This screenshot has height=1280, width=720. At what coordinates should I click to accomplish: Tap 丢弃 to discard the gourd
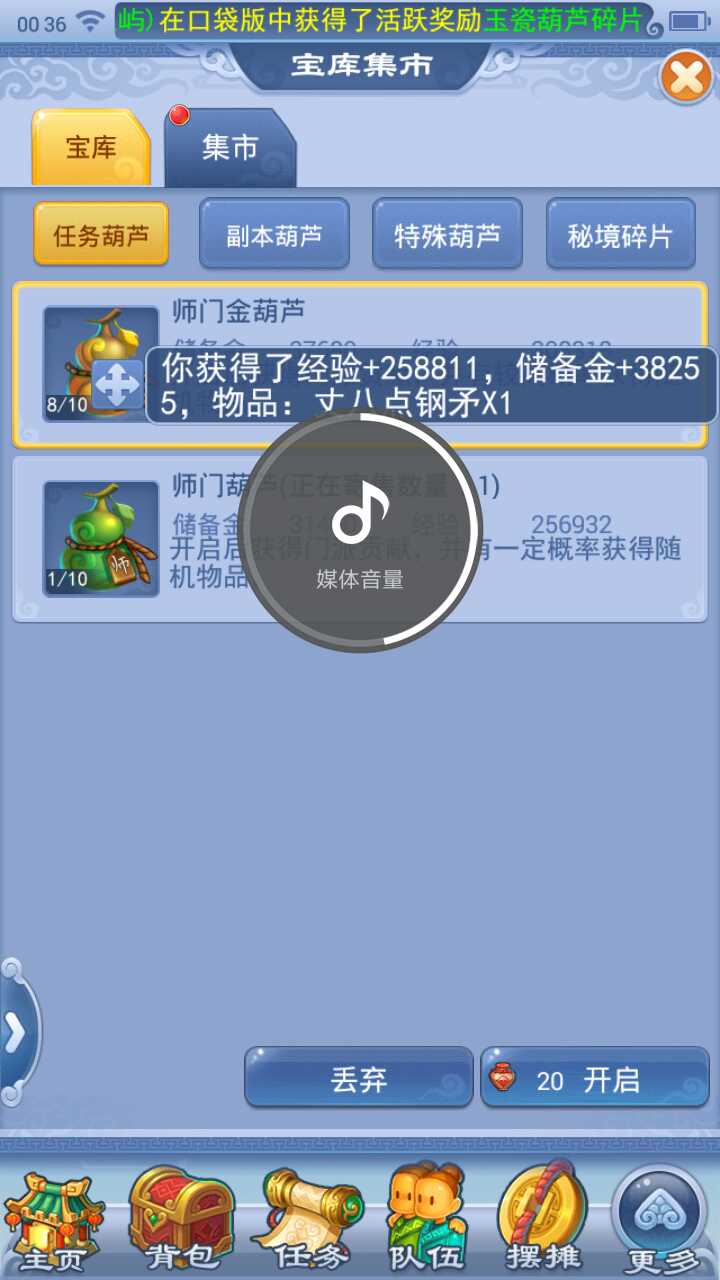tap(358, 1079)
